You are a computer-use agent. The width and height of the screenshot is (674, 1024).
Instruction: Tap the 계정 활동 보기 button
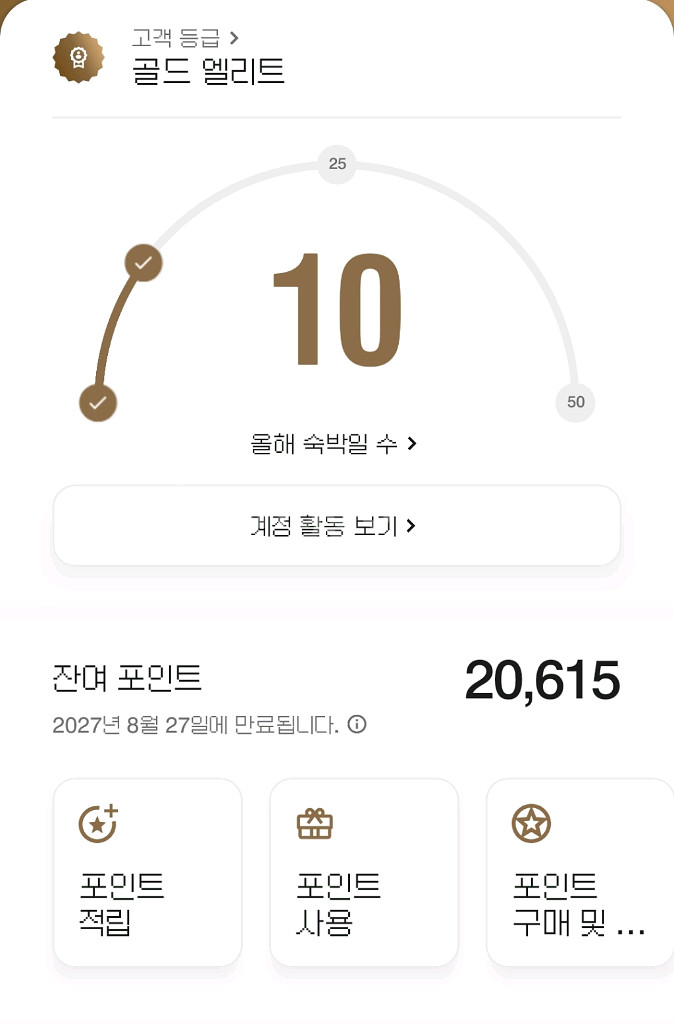[336, 526]
